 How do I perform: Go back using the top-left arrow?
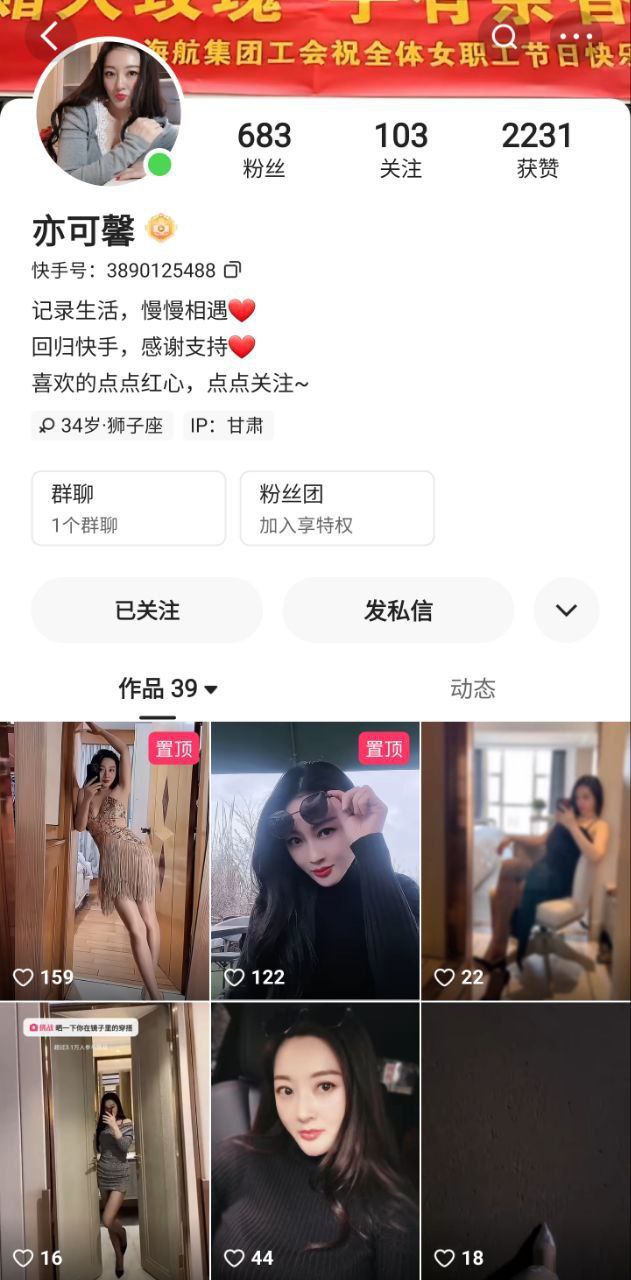(50, 37)
